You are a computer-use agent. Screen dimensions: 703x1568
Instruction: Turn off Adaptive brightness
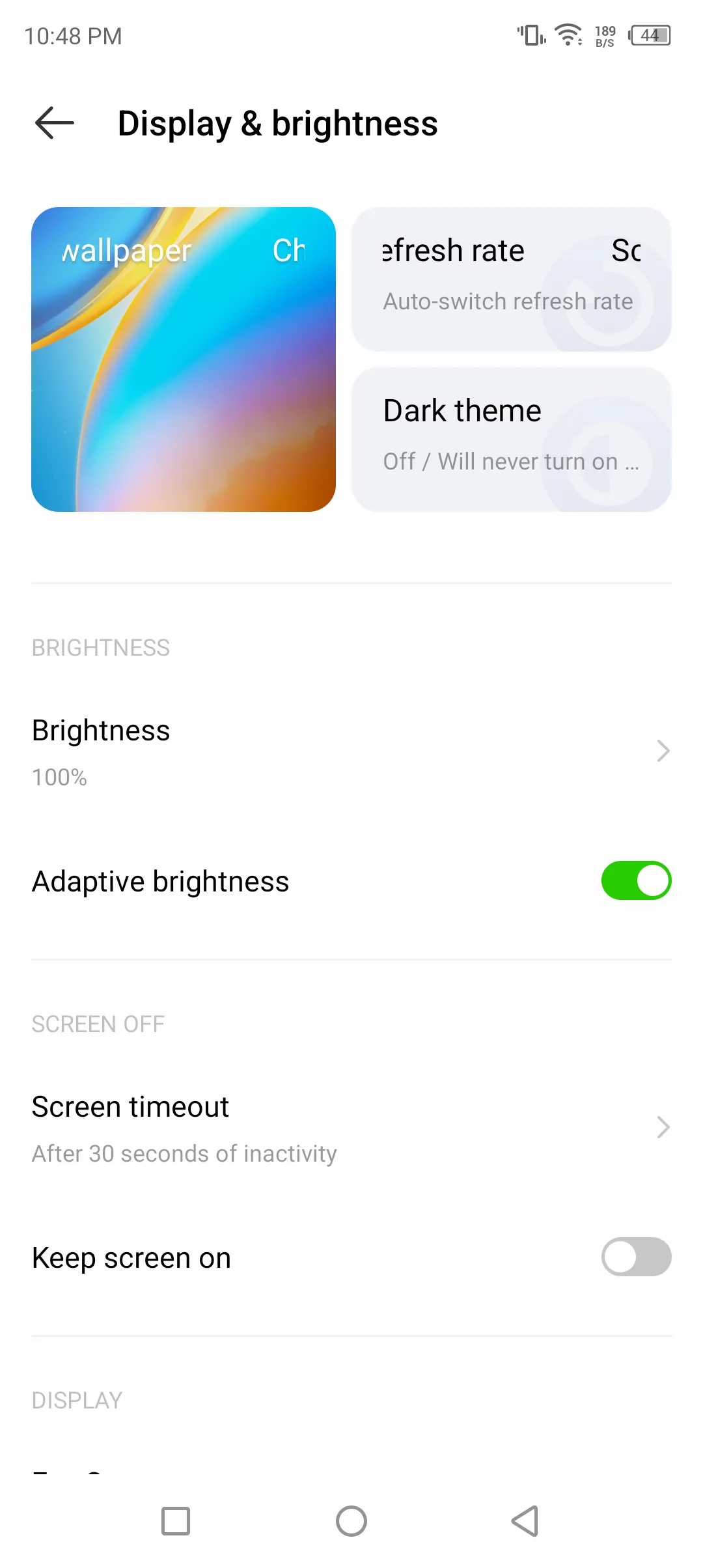pyautogui.click(x=636, y=880)
